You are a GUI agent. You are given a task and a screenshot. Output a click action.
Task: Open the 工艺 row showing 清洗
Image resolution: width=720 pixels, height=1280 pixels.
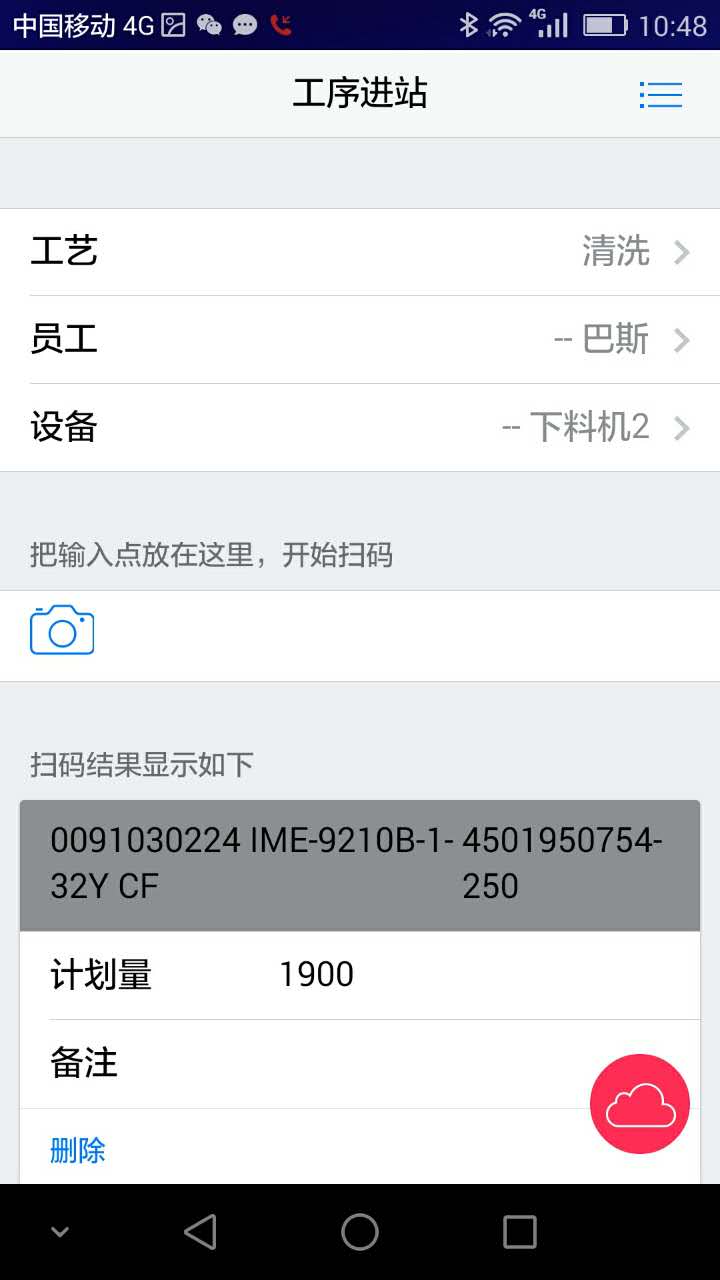(x=360, y=252)
